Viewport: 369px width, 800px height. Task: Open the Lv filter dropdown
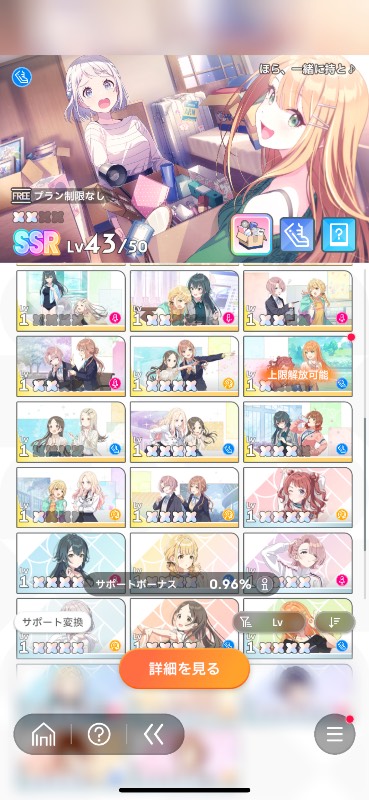coord(269,622)
